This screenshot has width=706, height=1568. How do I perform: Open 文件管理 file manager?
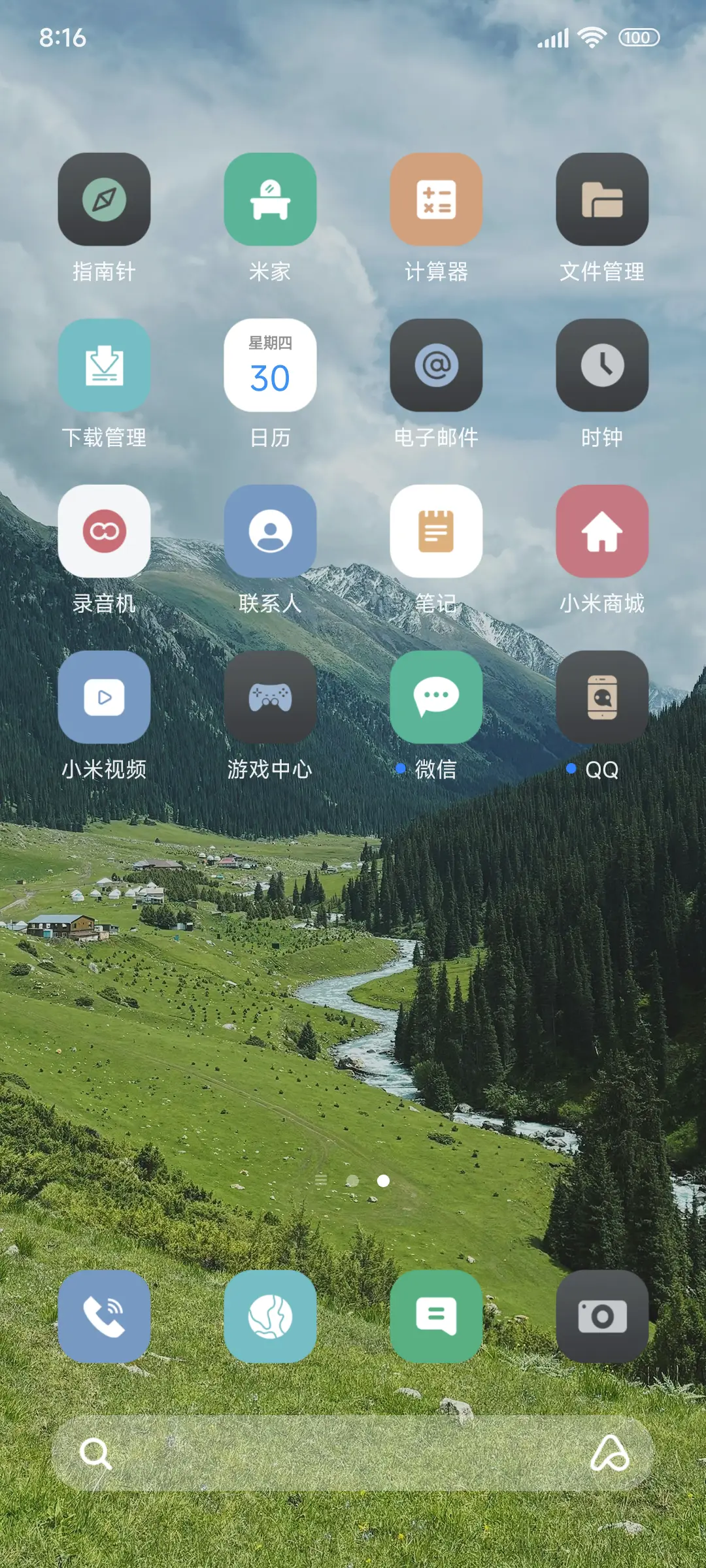click(602, 199)
